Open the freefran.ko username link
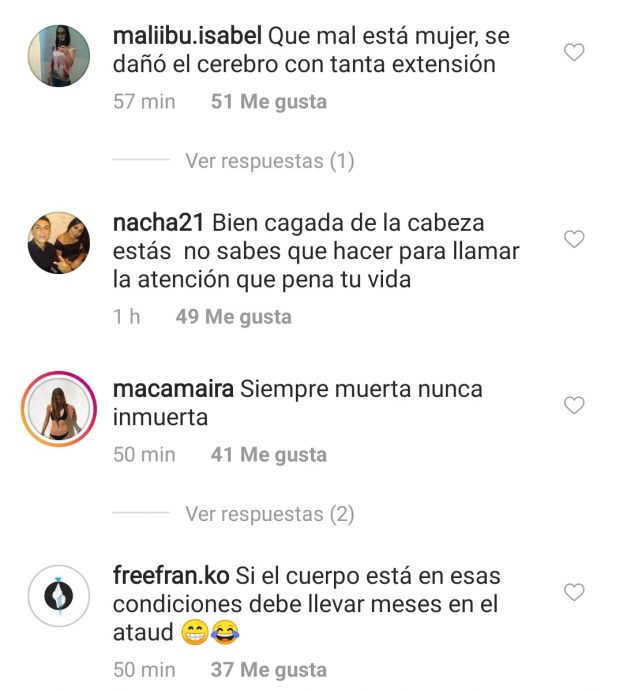The image size is (623, 690). (171, 577)
